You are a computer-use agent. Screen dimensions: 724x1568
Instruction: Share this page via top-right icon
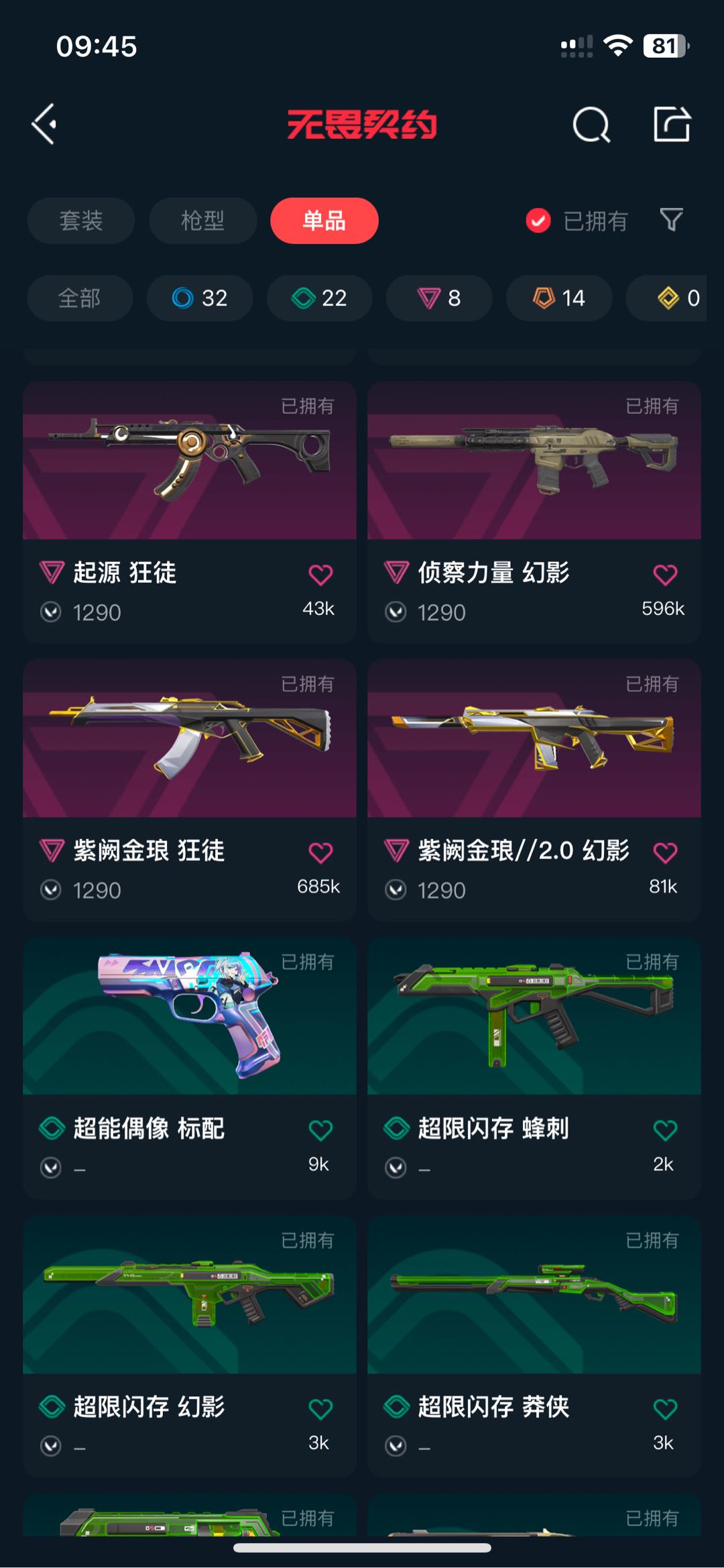pos(672,124)
